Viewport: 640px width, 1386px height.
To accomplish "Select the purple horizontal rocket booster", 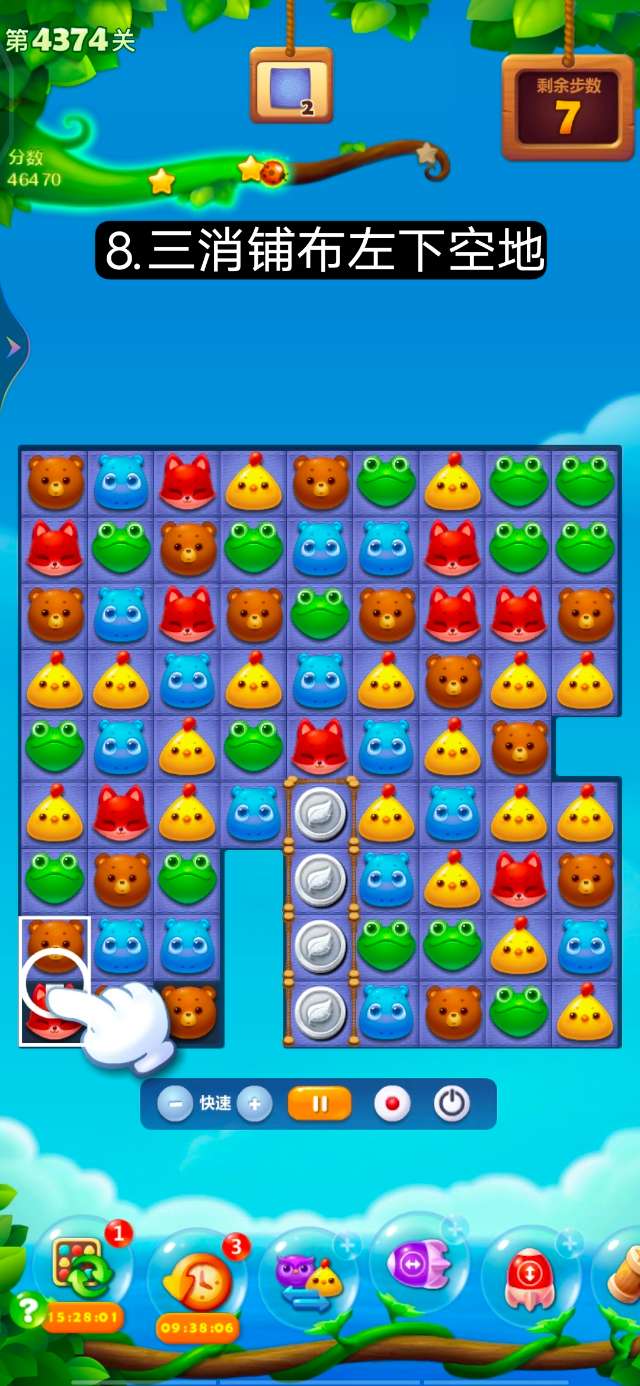I will (x=420, y=1265).
